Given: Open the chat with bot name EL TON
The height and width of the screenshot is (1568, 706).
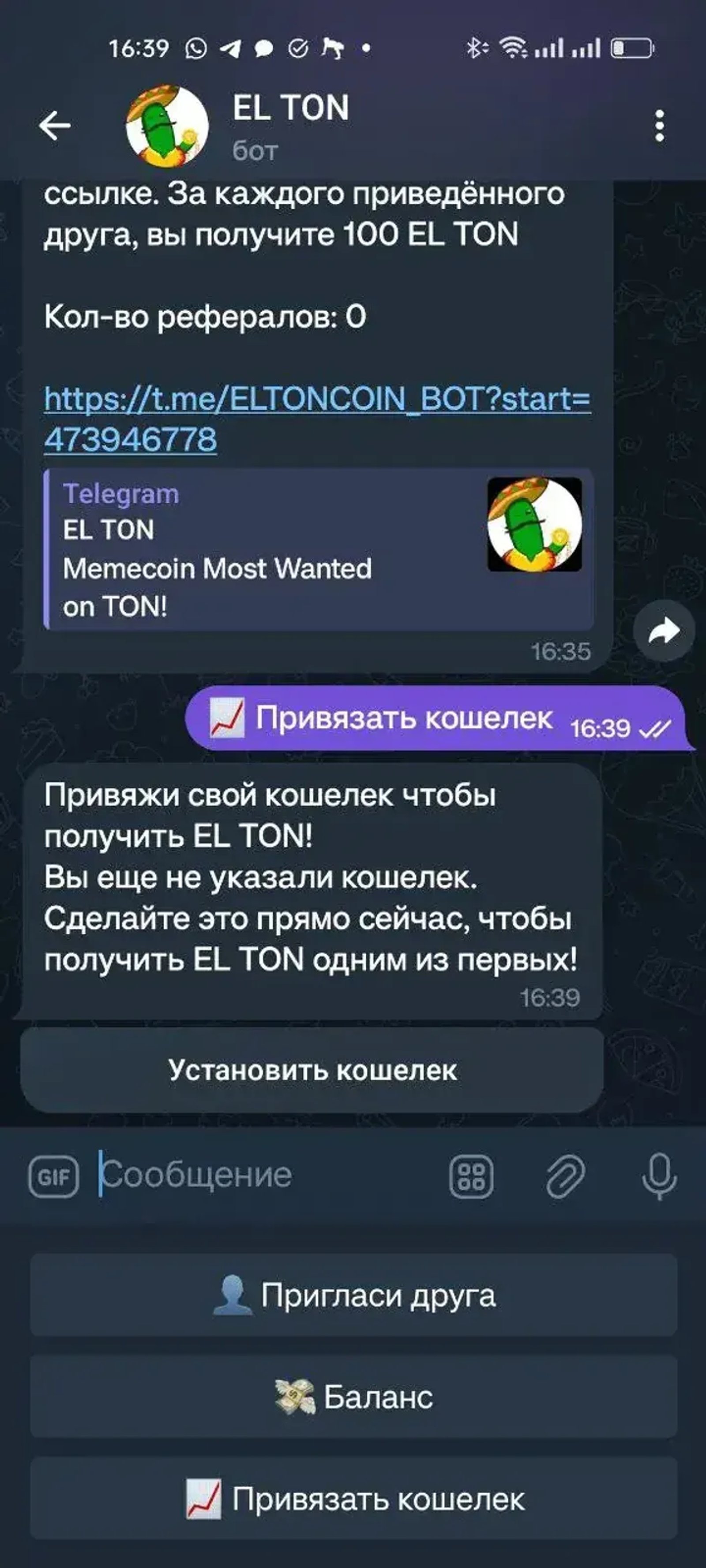Looking at the screenshot, I should pos(291,108).
